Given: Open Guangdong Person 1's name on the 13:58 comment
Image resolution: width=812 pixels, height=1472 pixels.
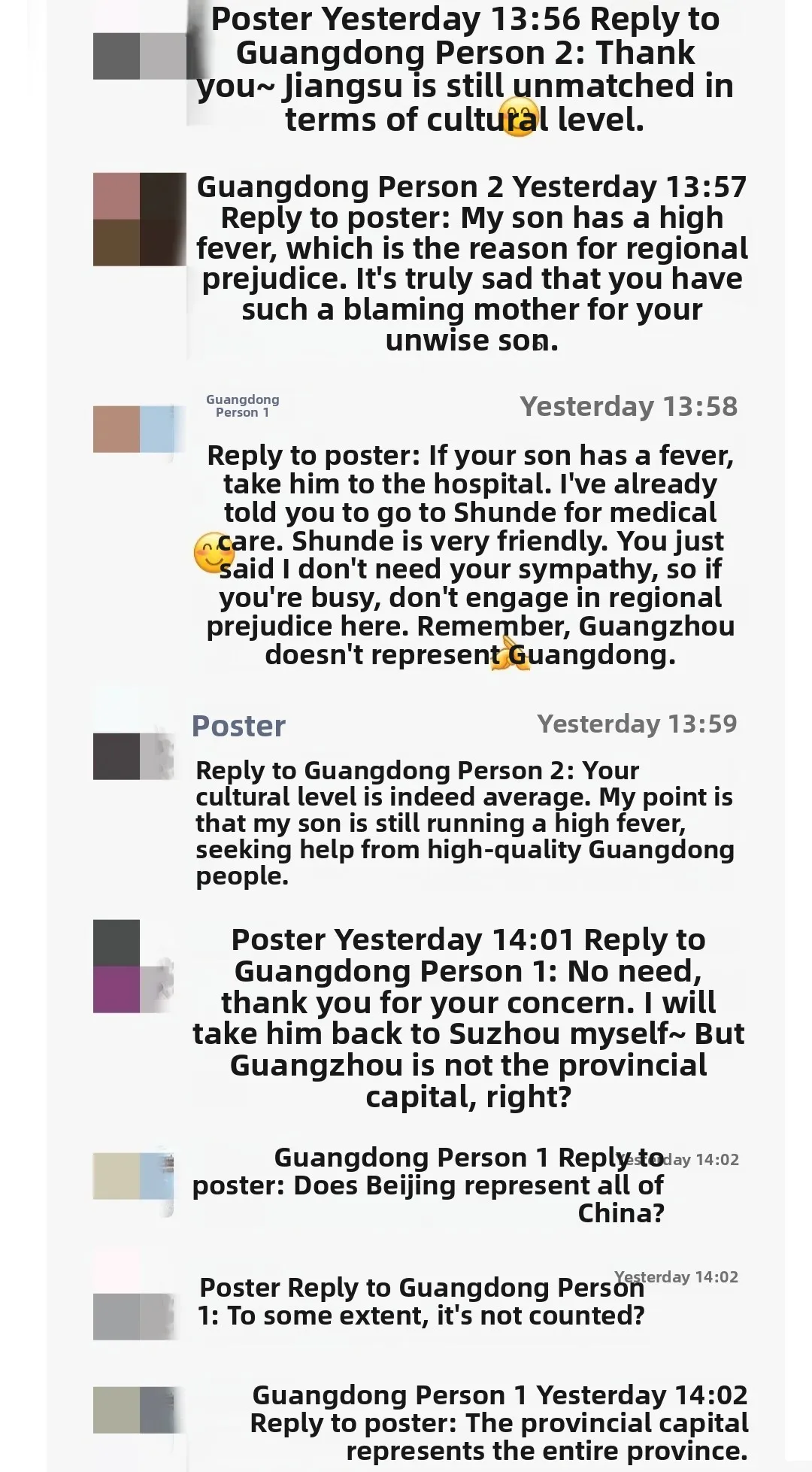Looking at the screenshot, I should click(x=242, y=405).
